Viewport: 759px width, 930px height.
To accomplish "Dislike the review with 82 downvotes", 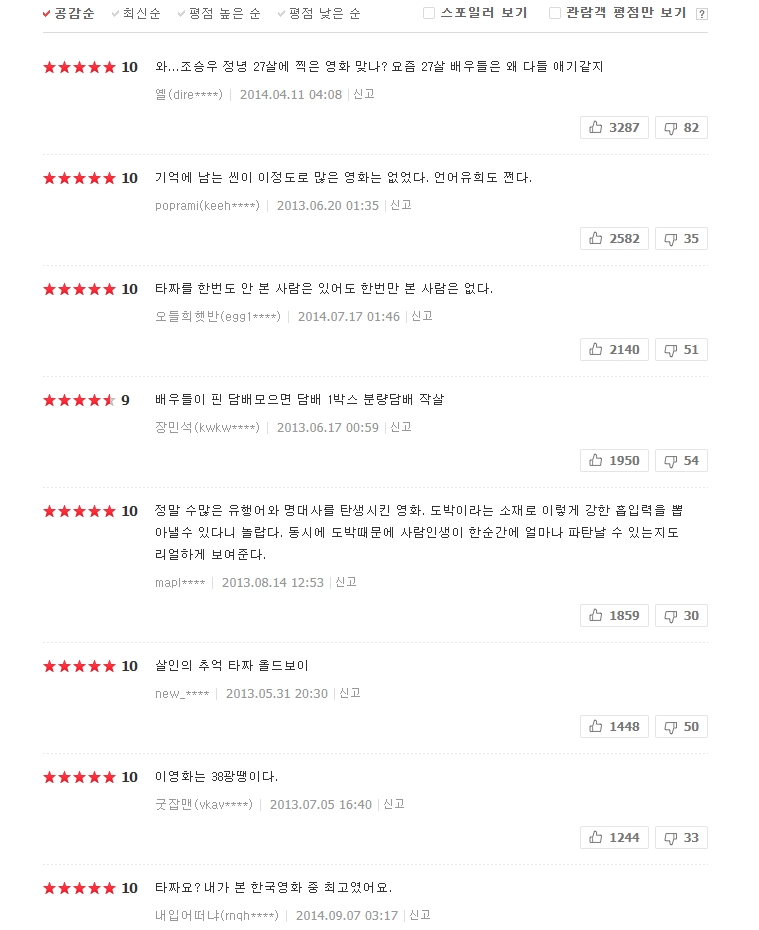I will tap(681, 127).
